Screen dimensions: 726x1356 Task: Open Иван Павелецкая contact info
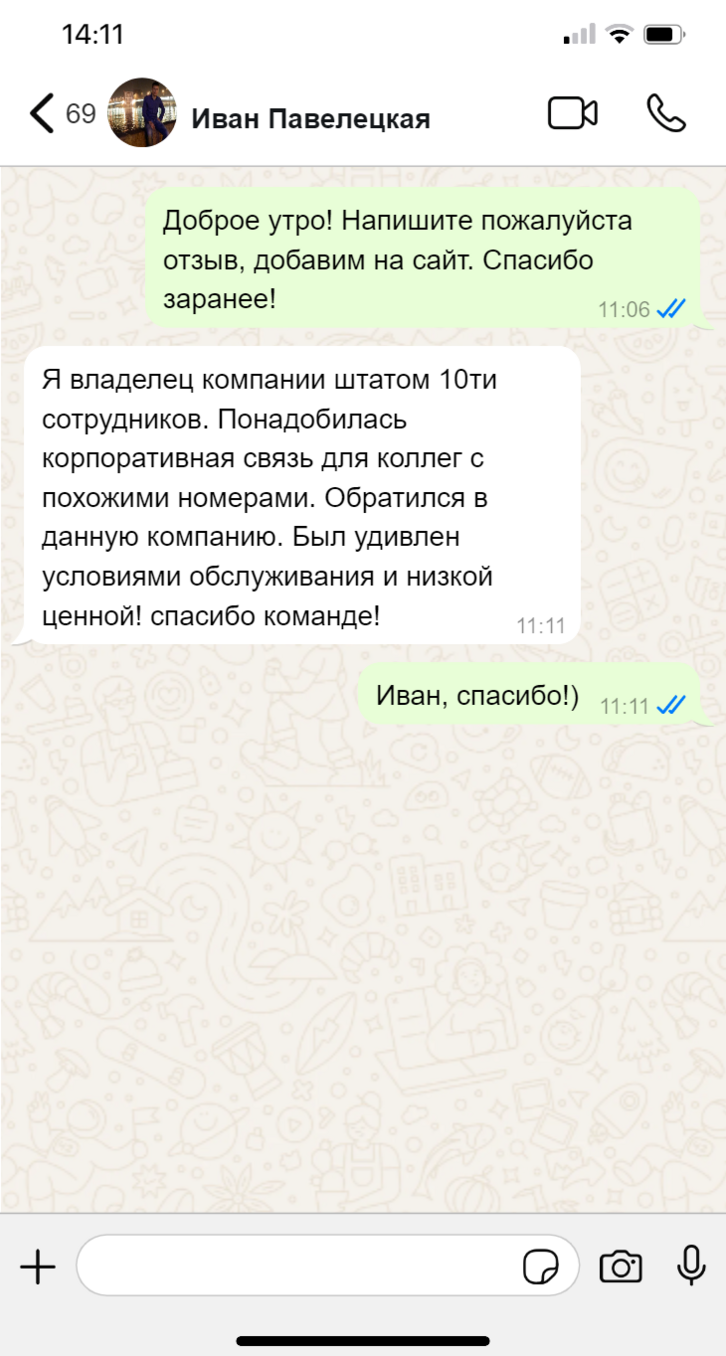coord(310,120)
